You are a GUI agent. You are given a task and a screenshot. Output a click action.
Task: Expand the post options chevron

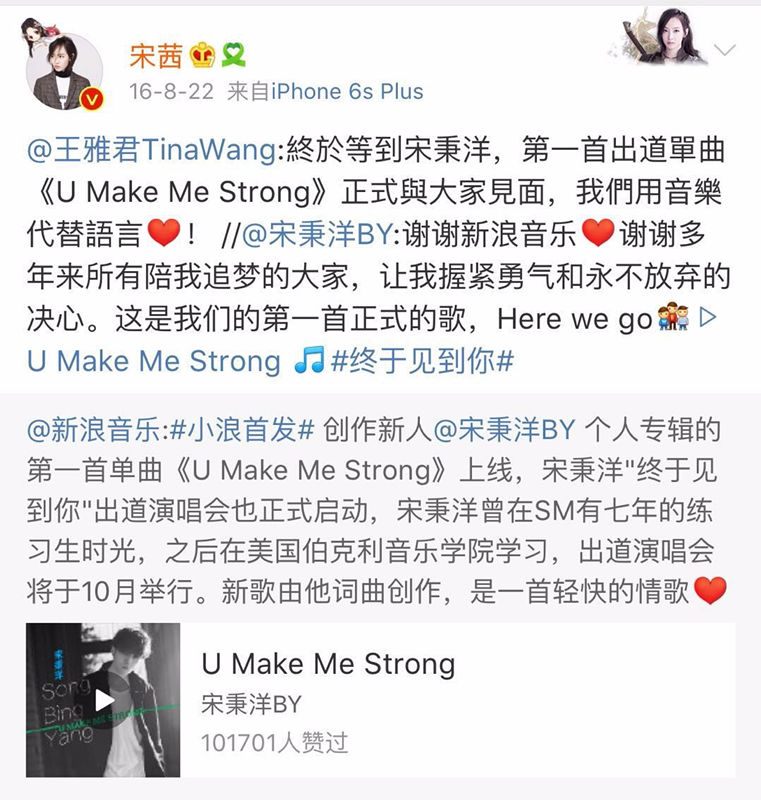point(725,51)
